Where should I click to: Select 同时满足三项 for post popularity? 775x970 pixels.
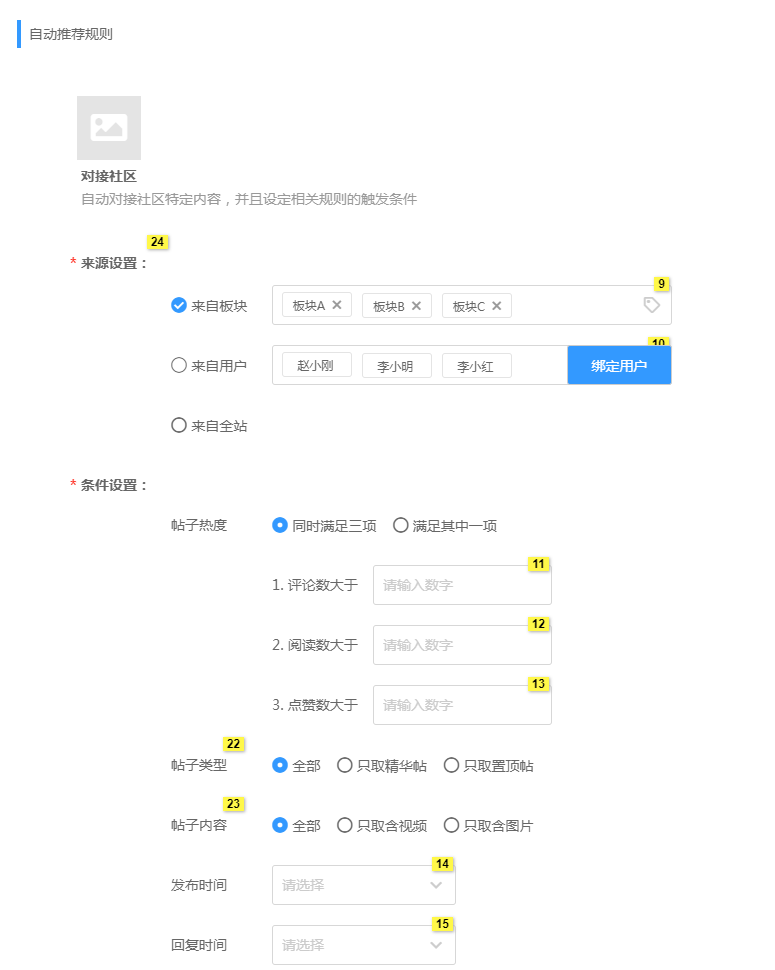click(280, 526)
